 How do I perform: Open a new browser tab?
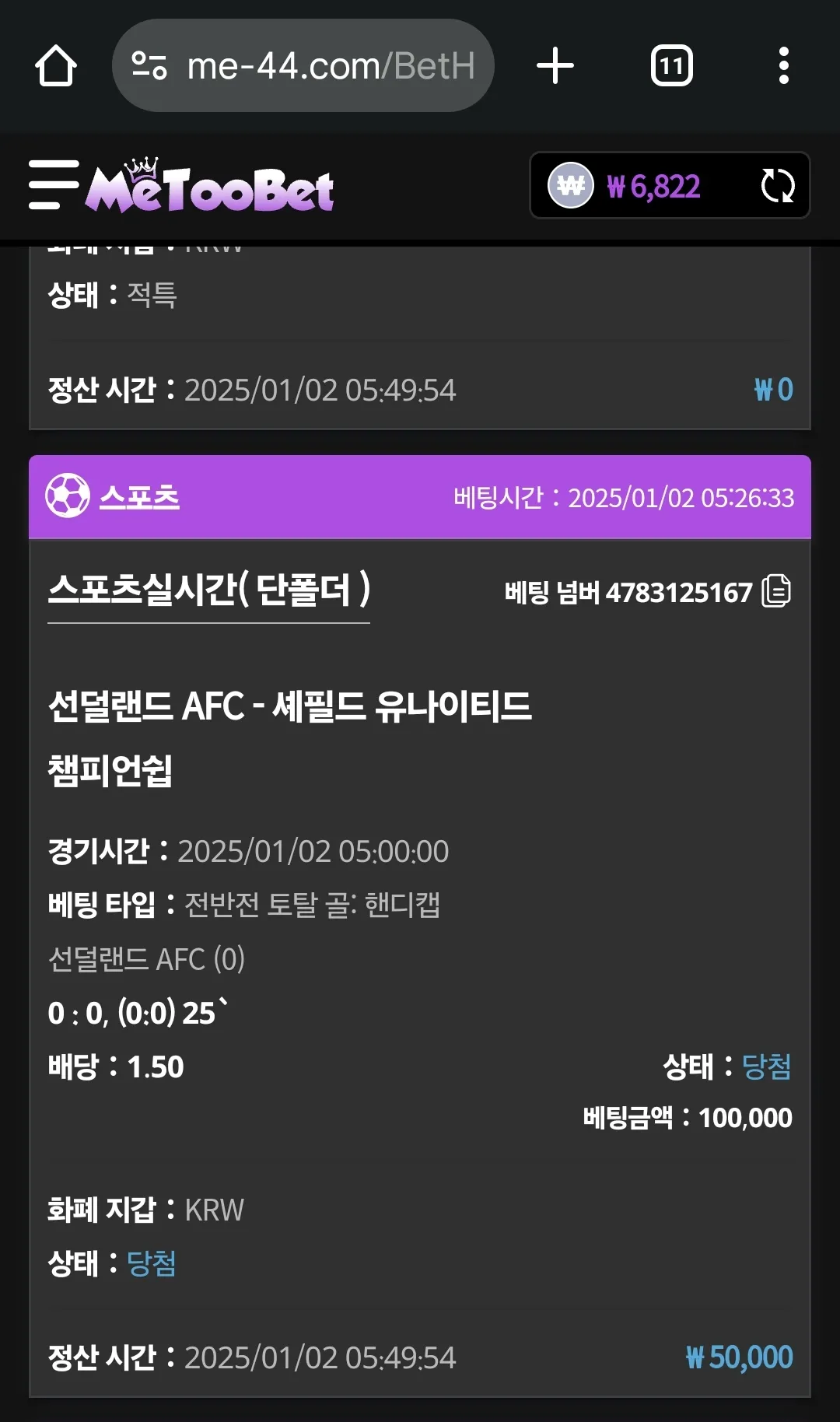click(x=555, y=66)
